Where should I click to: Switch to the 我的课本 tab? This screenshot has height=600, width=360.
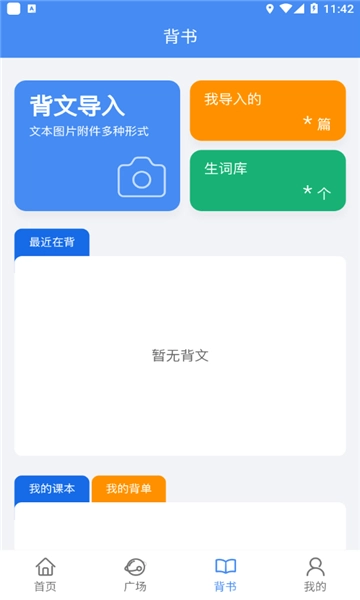[x=52, y=489]
